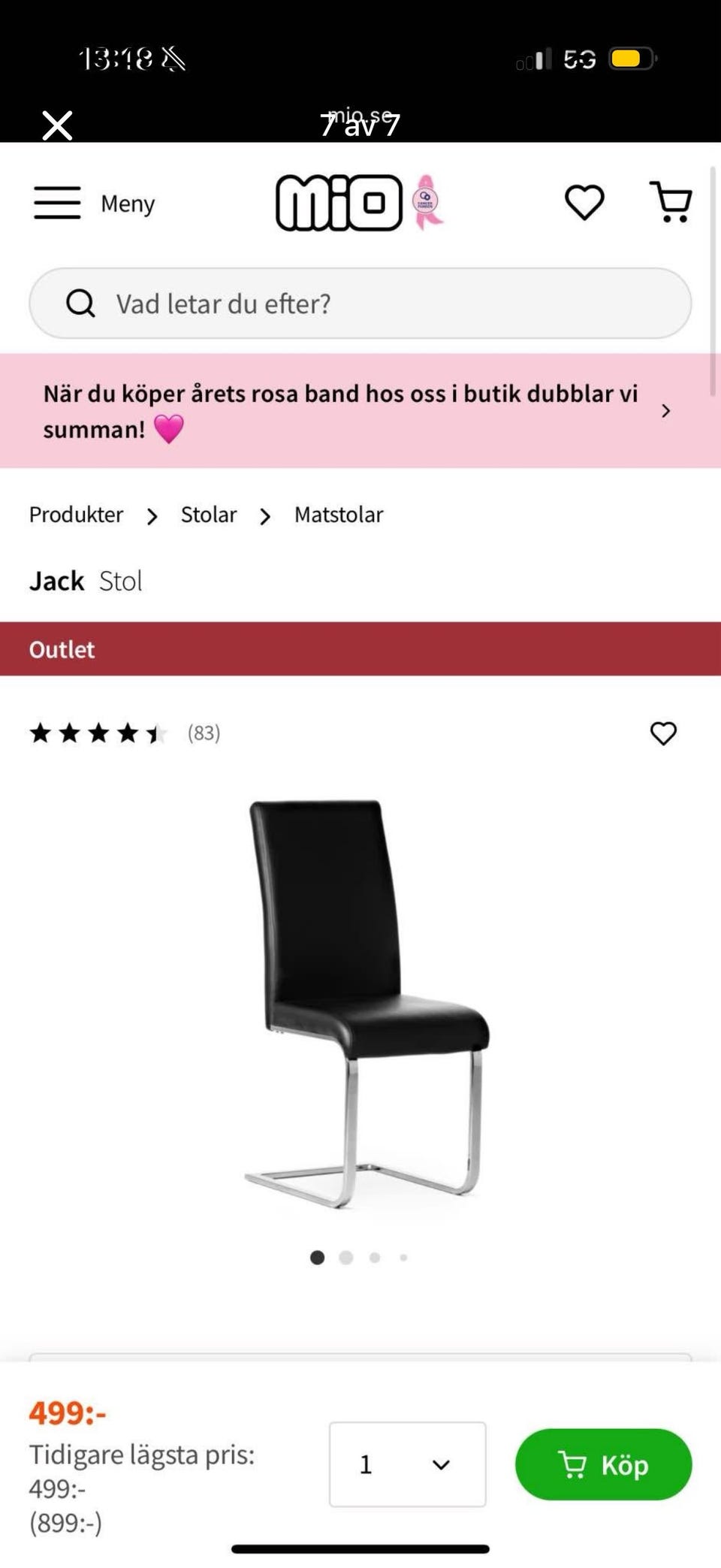Viewport: 721px width, 1568px height.
Task: Go to the Mio home page logo
Action: point(339,202)
